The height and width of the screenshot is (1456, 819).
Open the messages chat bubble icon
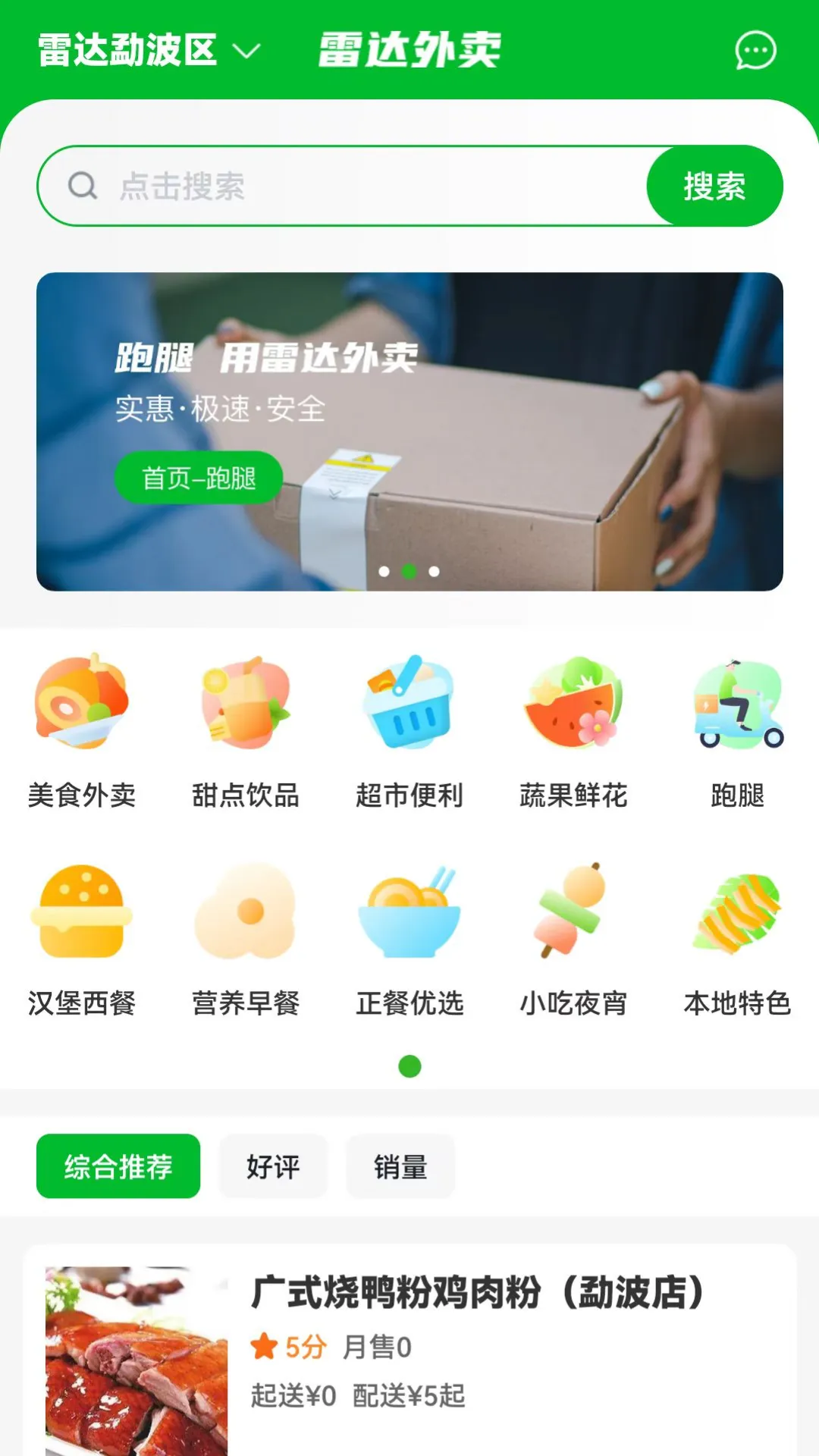755,51
